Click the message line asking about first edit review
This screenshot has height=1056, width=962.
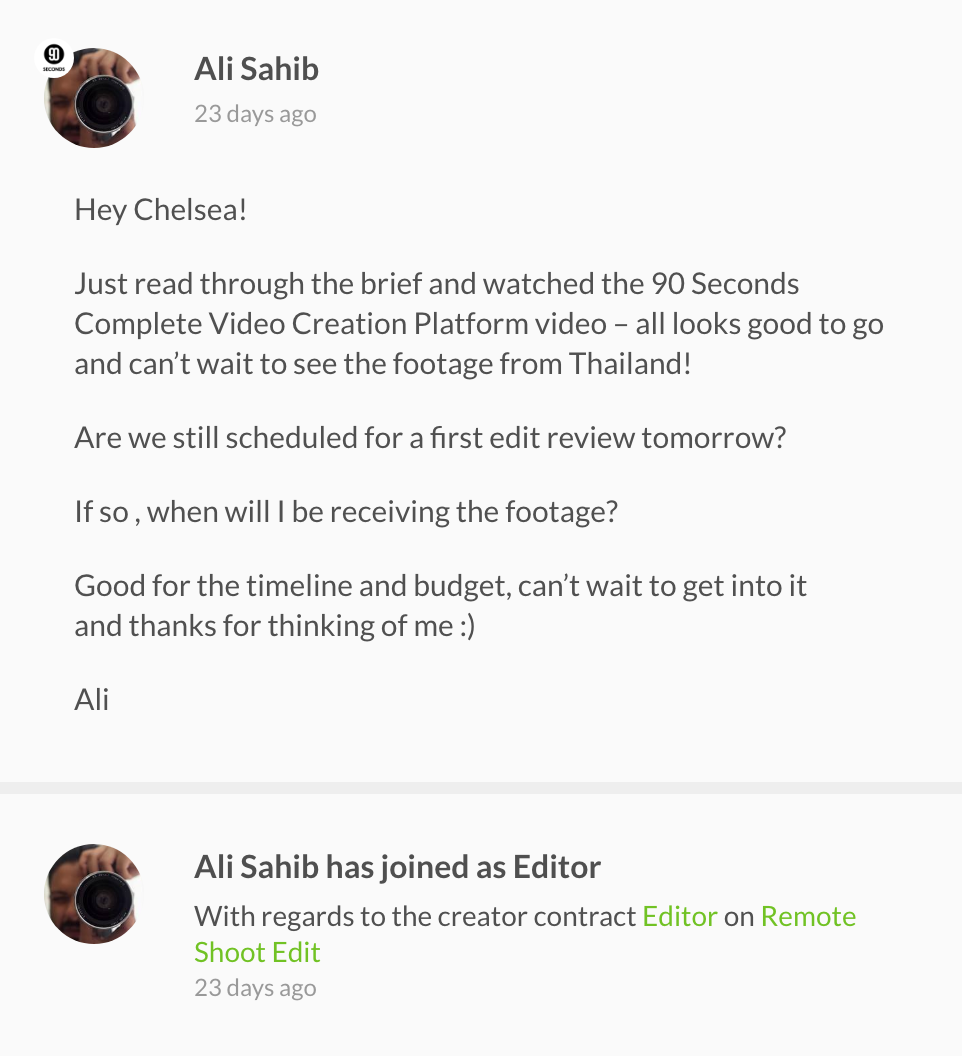(430, 437)
